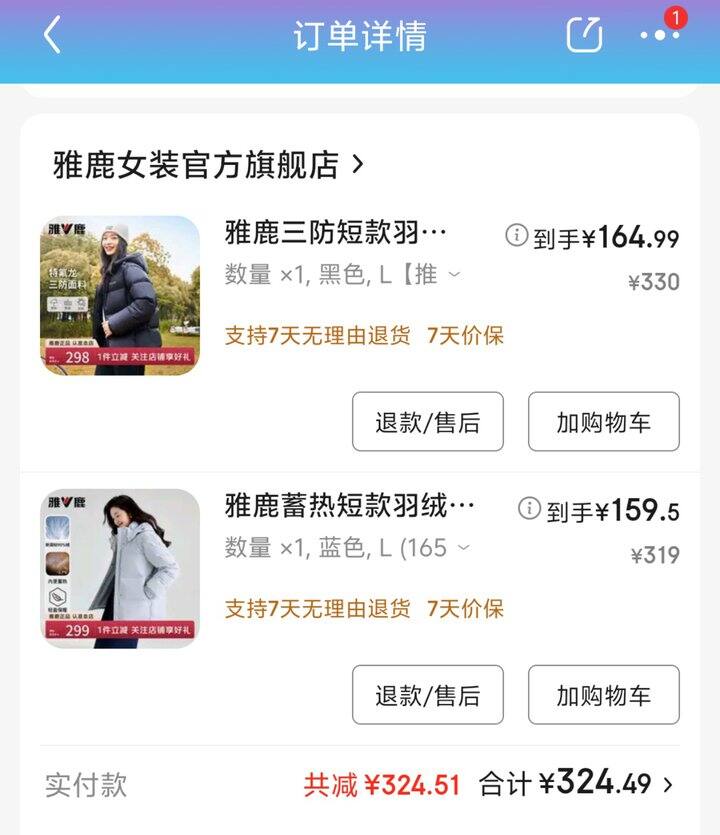The image size is (720, 835).
Task: View the 雅鹿蓄热短款羽绒 jacket product image
Action: (120, 568)
